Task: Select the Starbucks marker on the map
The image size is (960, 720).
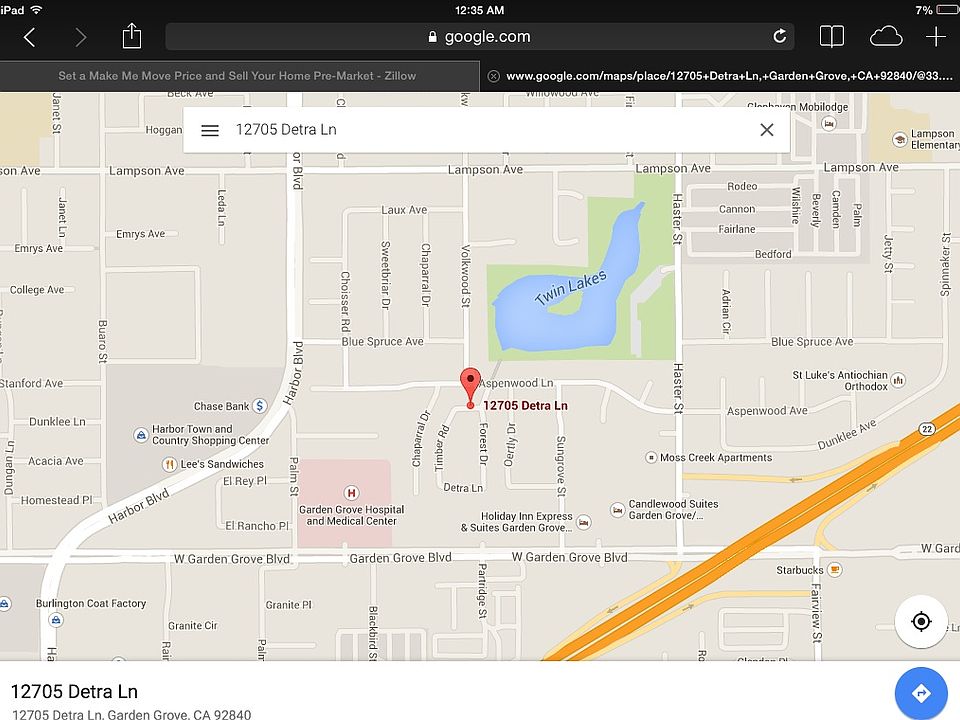Action: tap(835, 570)
